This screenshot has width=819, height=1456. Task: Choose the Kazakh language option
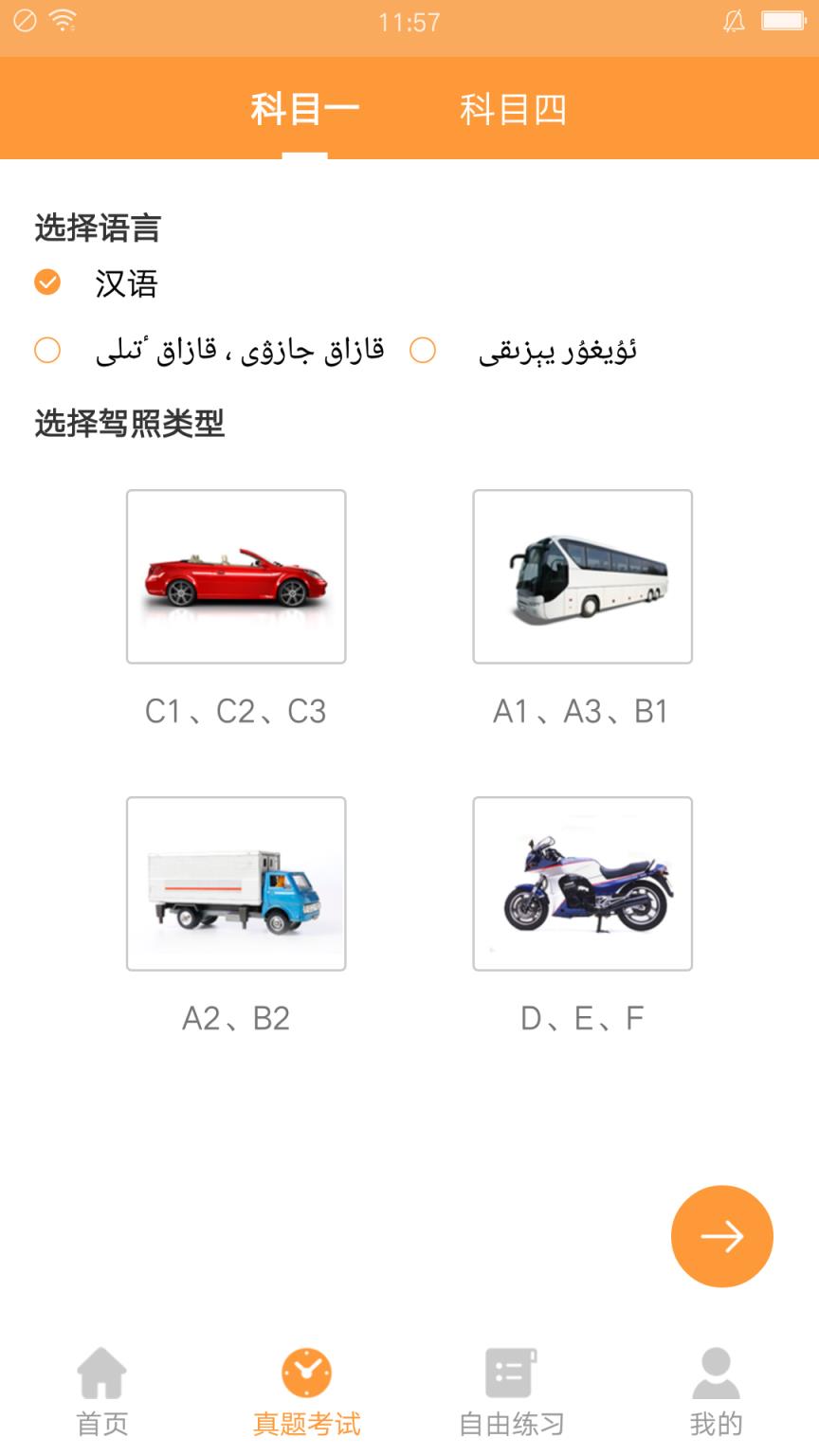tap(47, 351)
